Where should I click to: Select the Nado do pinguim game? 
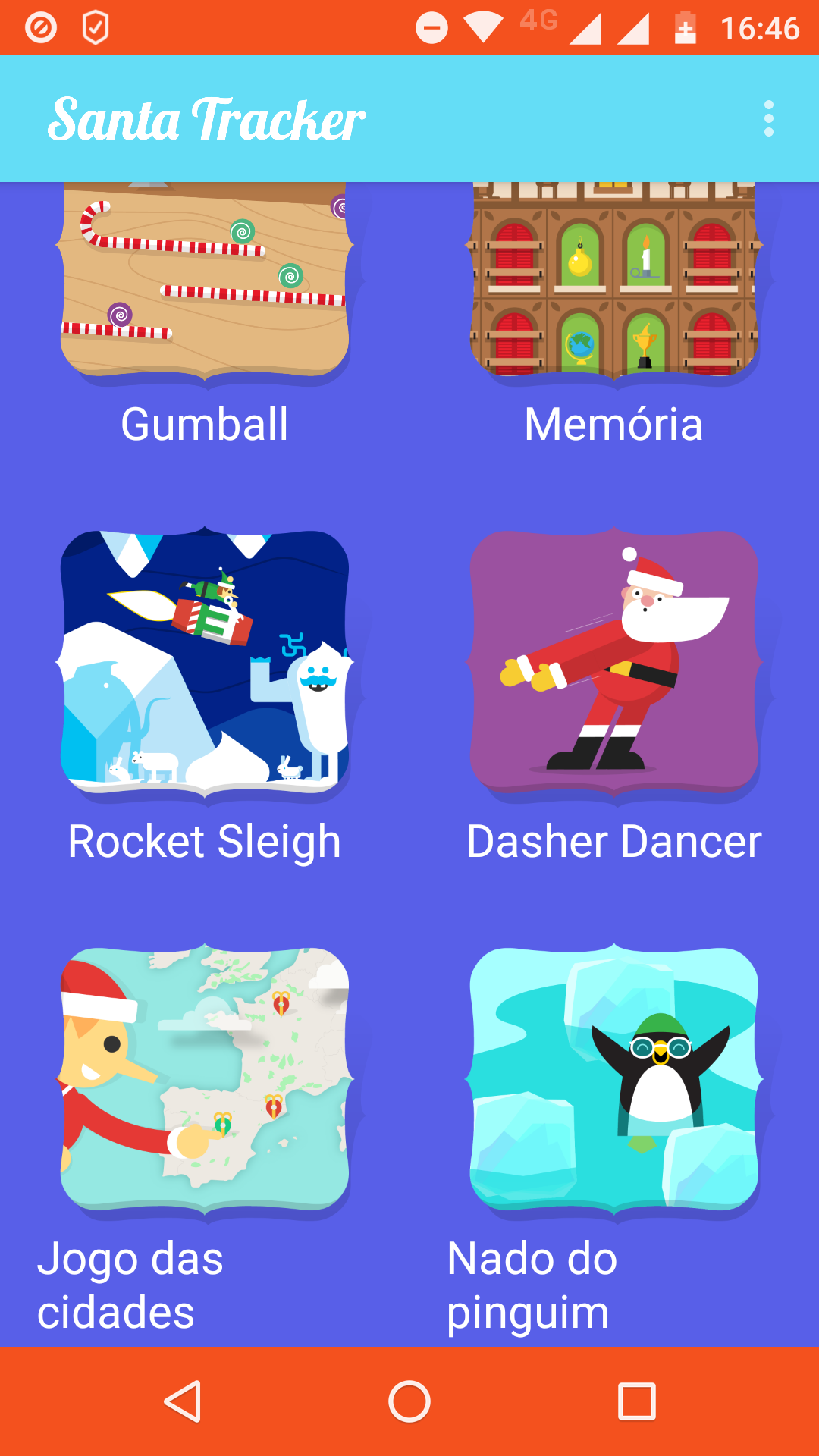click(x=614, y=1078)
